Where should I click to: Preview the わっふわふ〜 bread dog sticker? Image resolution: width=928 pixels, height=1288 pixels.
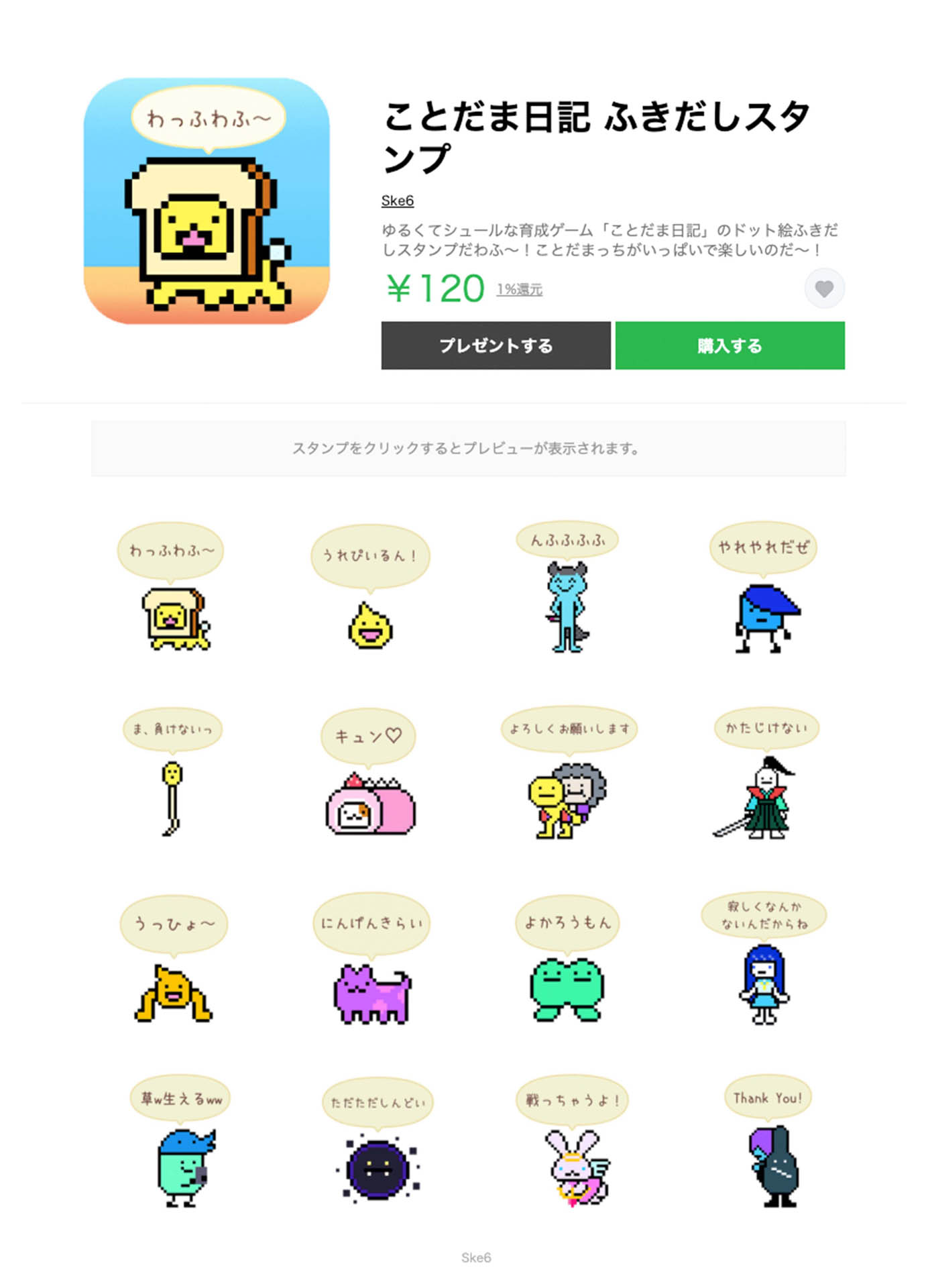(173, 590)
